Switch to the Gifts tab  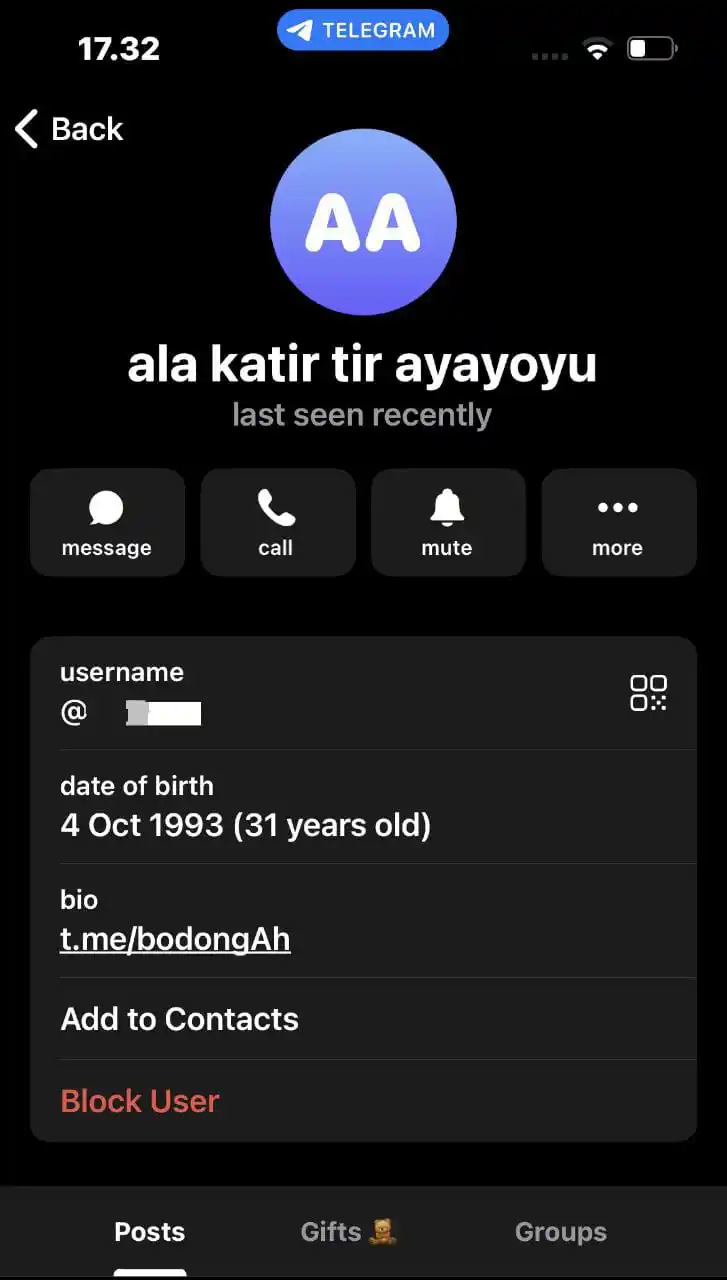[x=348, y=1232]
